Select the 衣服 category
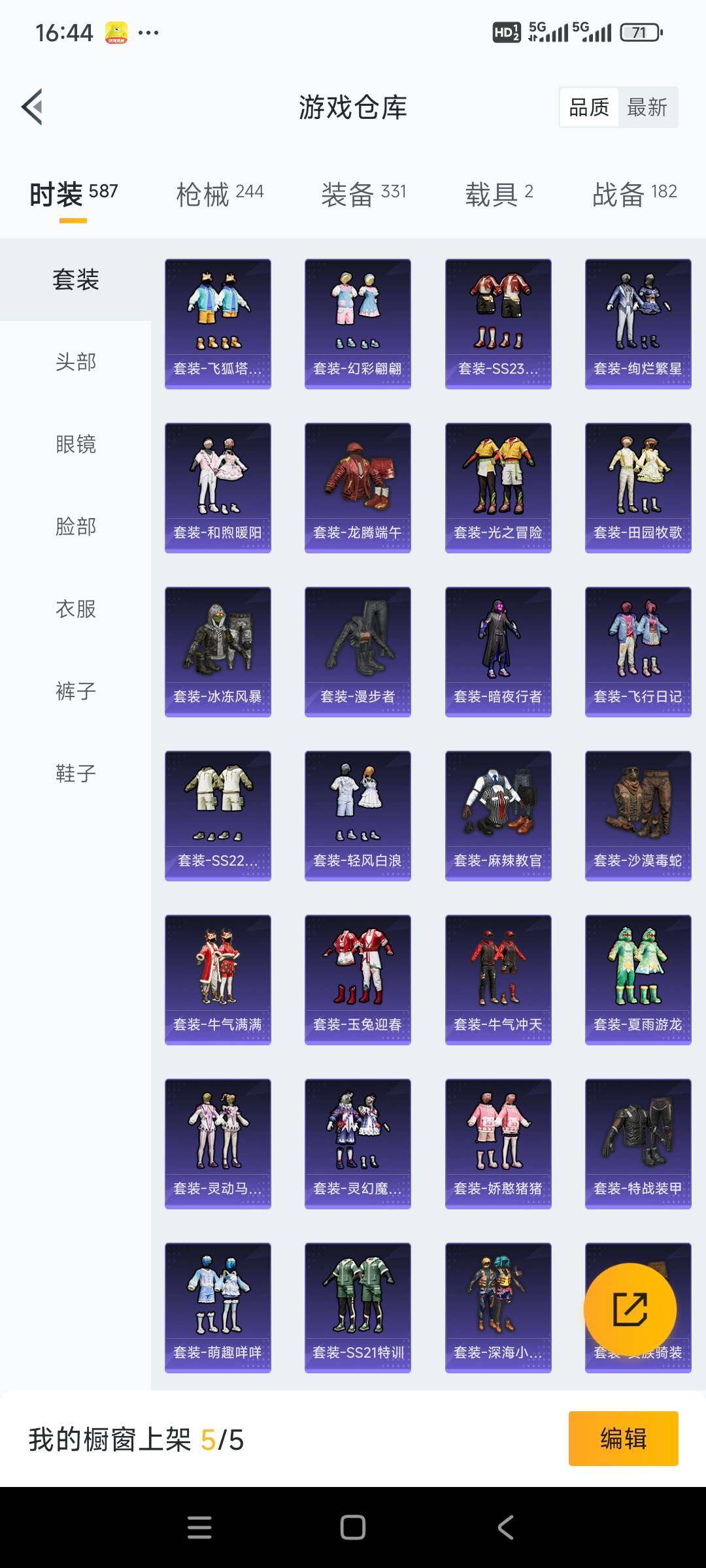Viewport: 706px width, 1568px height. pyautogui.click(x=75, y=609)
